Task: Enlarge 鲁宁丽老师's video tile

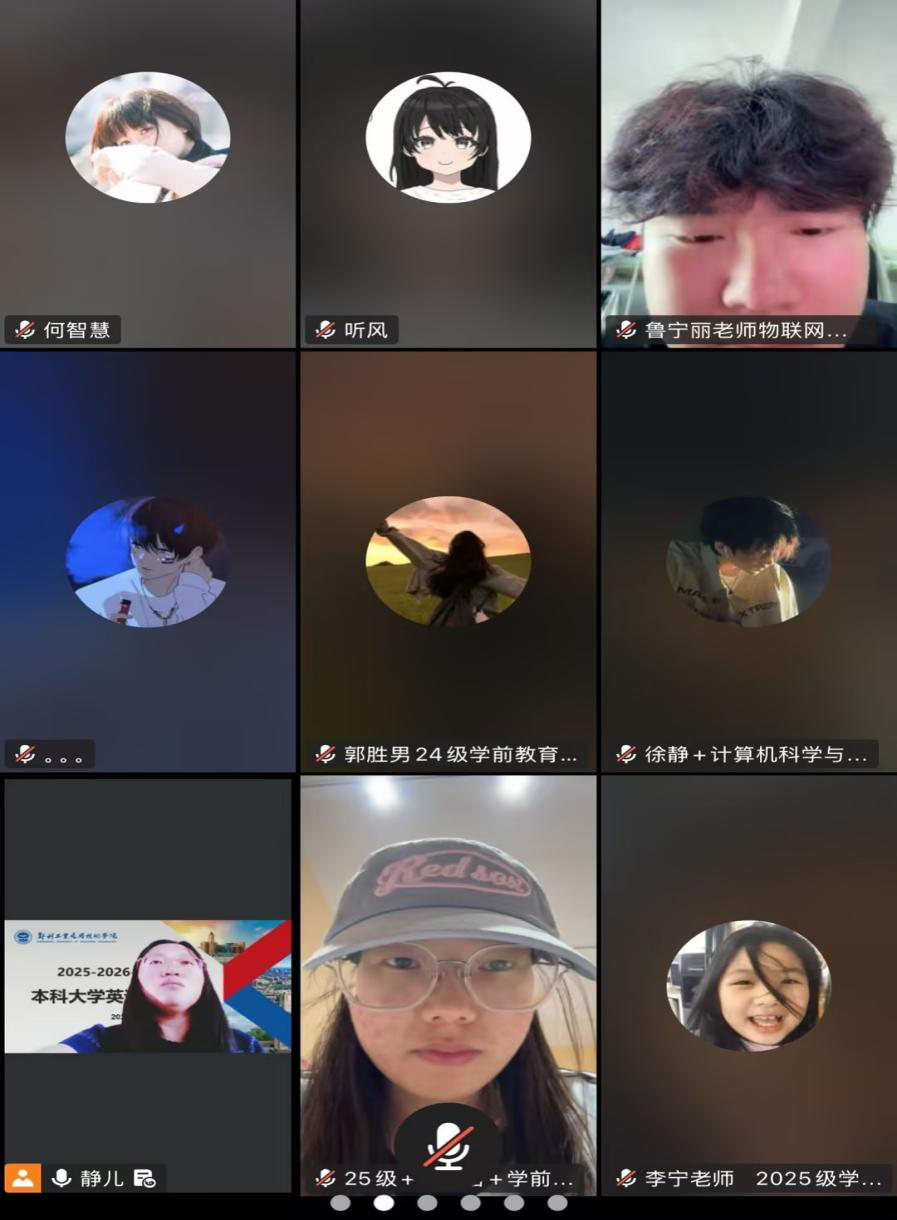Action: pyautogui.click(x=748, y=175)
